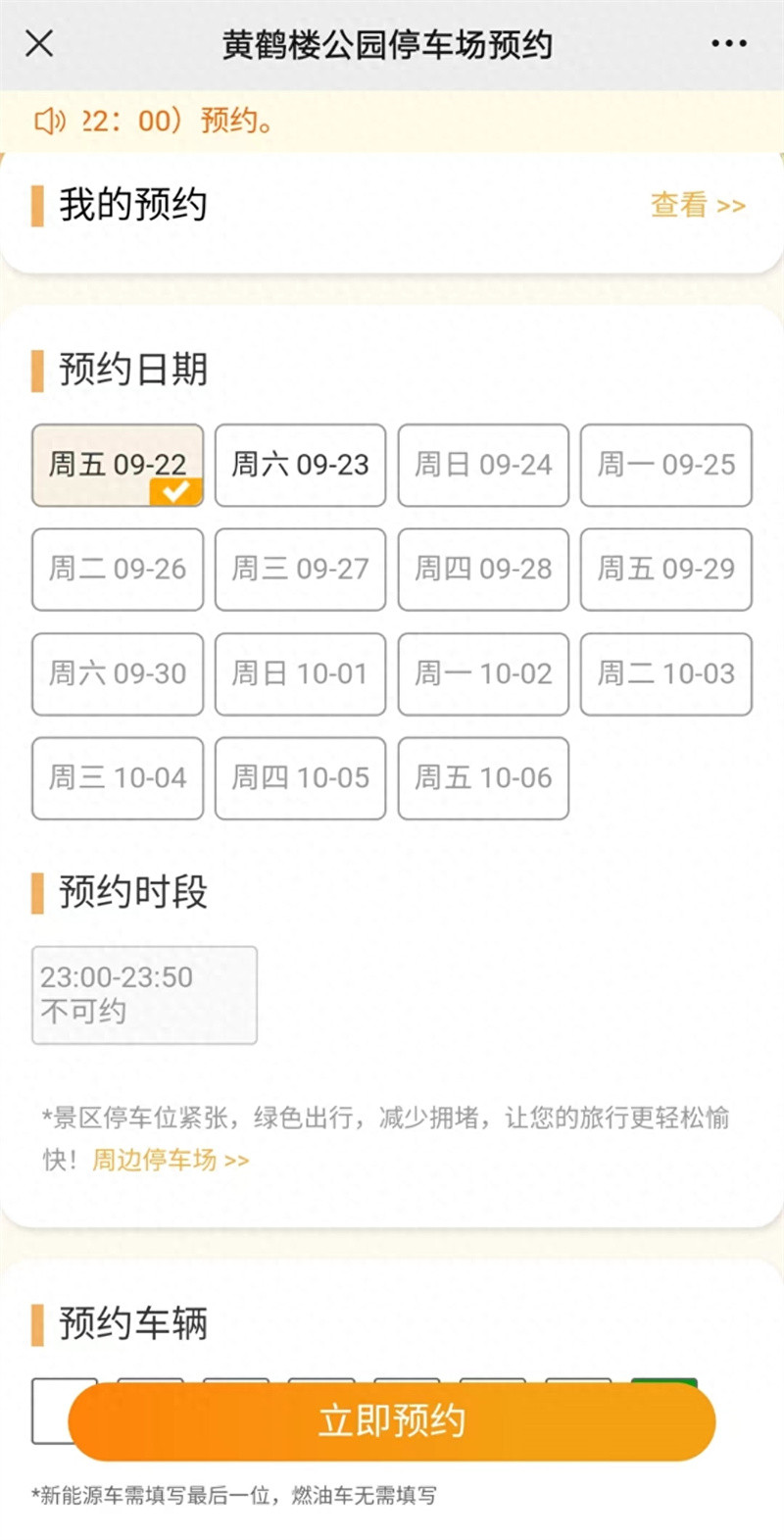Open the 周边停车场 nearby parking link
Viewport: 784px width, 1540px height.
(x=171, y=1161)
